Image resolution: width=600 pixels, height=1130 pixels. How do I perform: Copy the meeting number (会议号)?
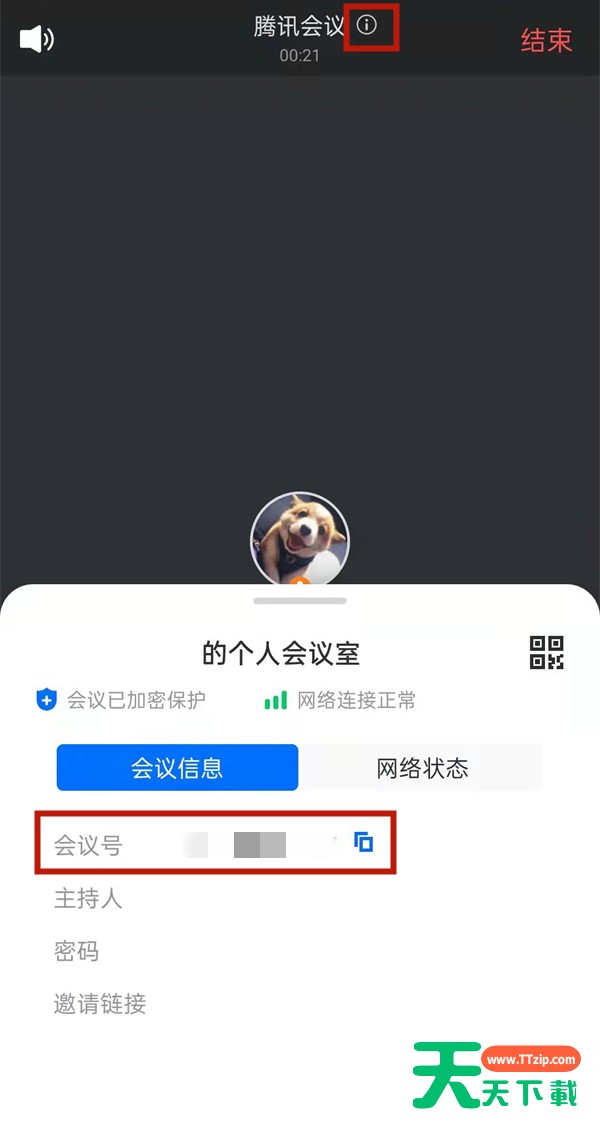tap(364, 842)
